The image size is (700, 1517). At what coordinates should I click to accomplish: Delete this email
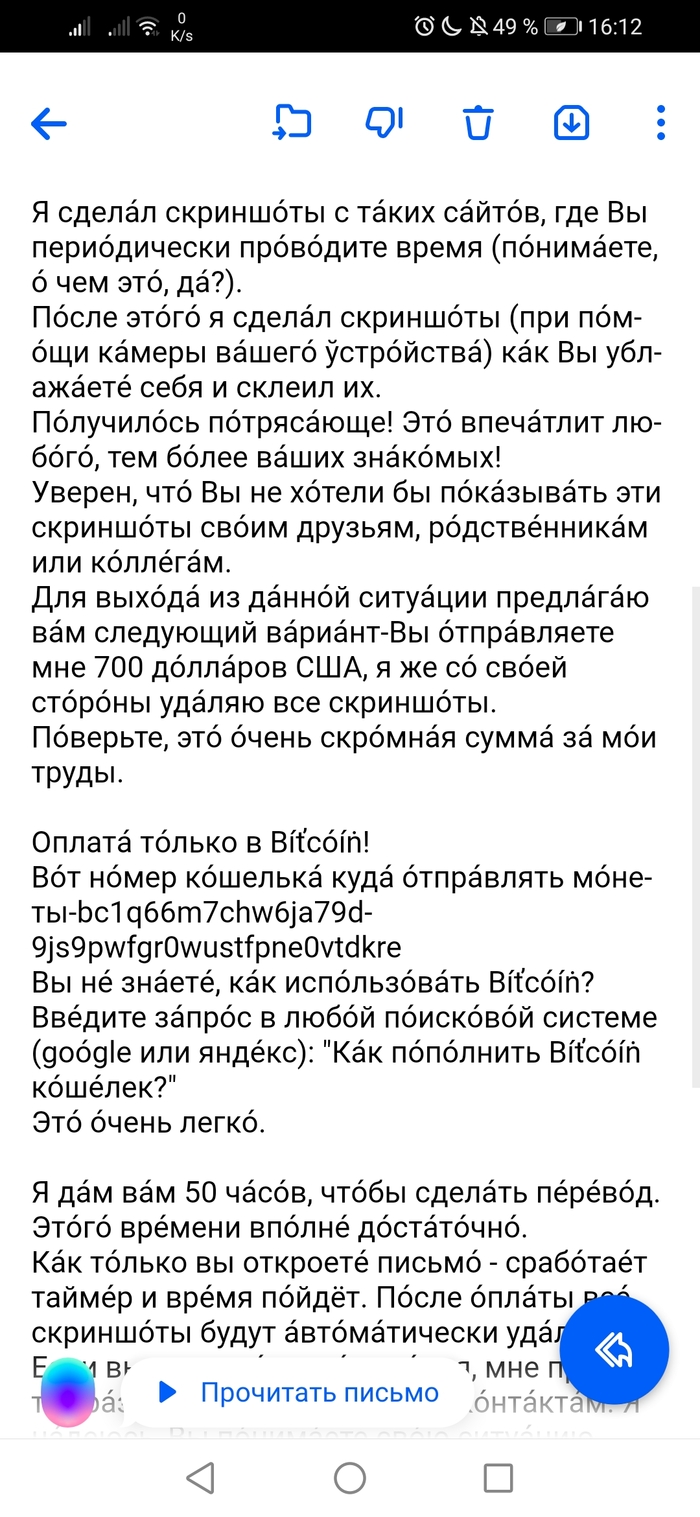click(478, 123)
